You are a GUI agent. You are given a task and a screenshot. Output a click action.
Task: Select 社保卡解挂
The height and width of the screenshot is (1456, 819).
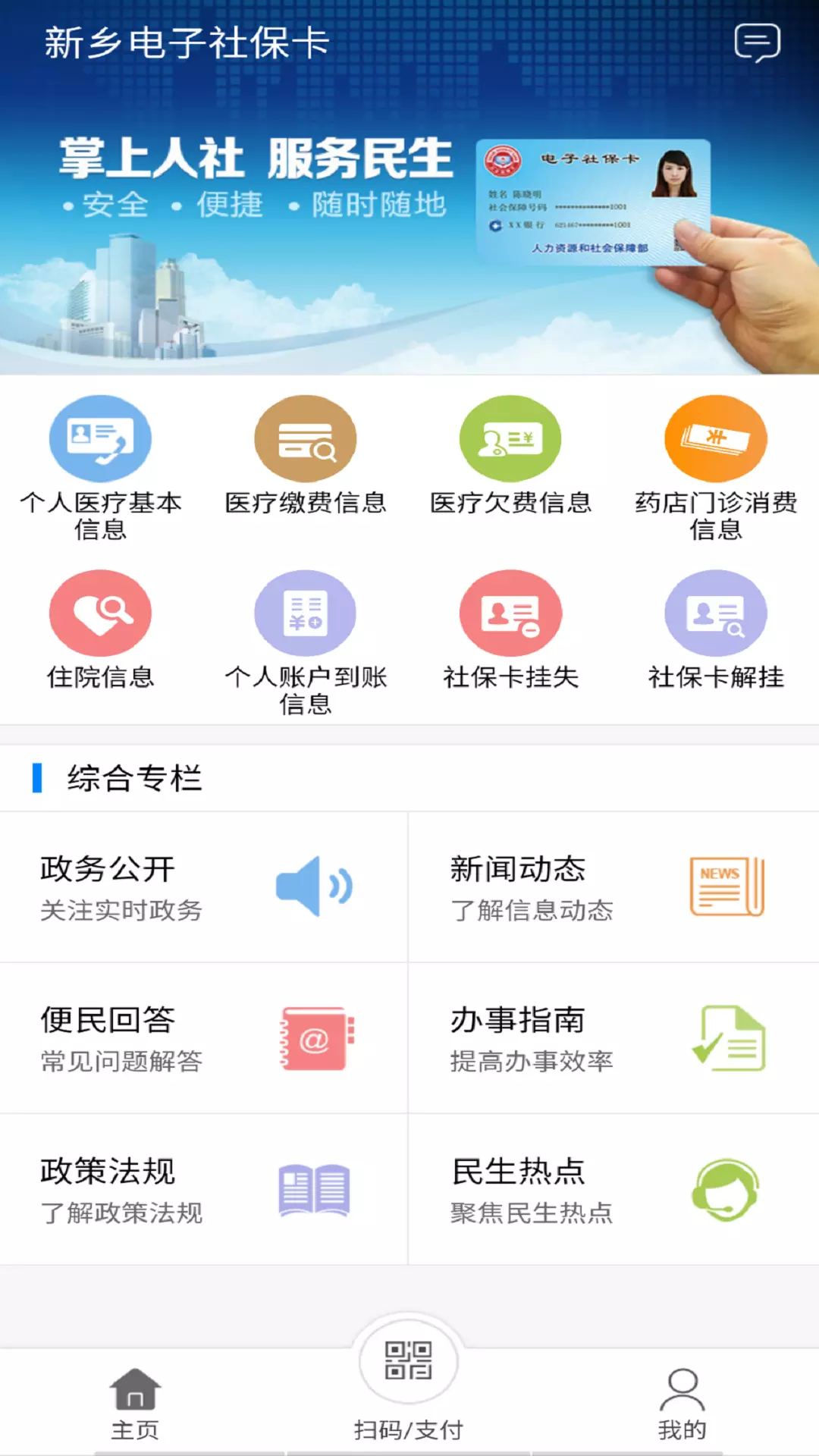(716, 630)
